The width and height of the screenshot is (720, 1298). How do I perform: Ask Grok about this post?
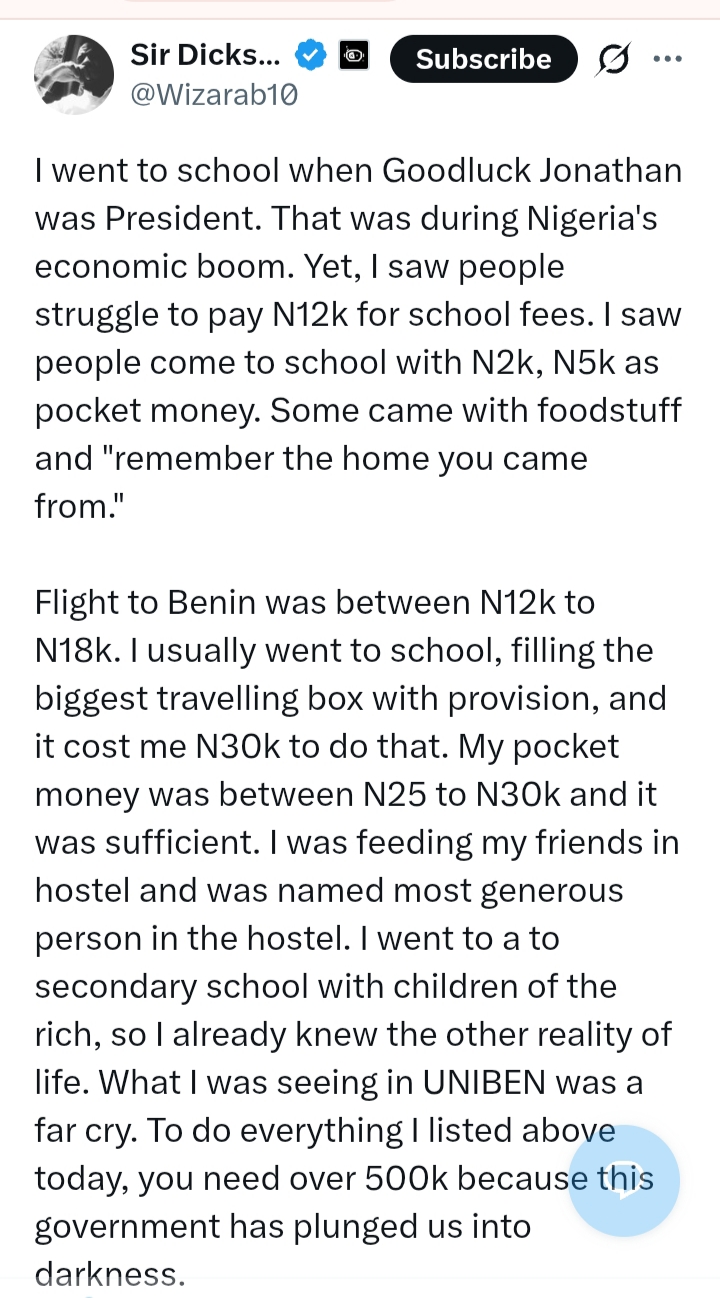tap(612, 60)
